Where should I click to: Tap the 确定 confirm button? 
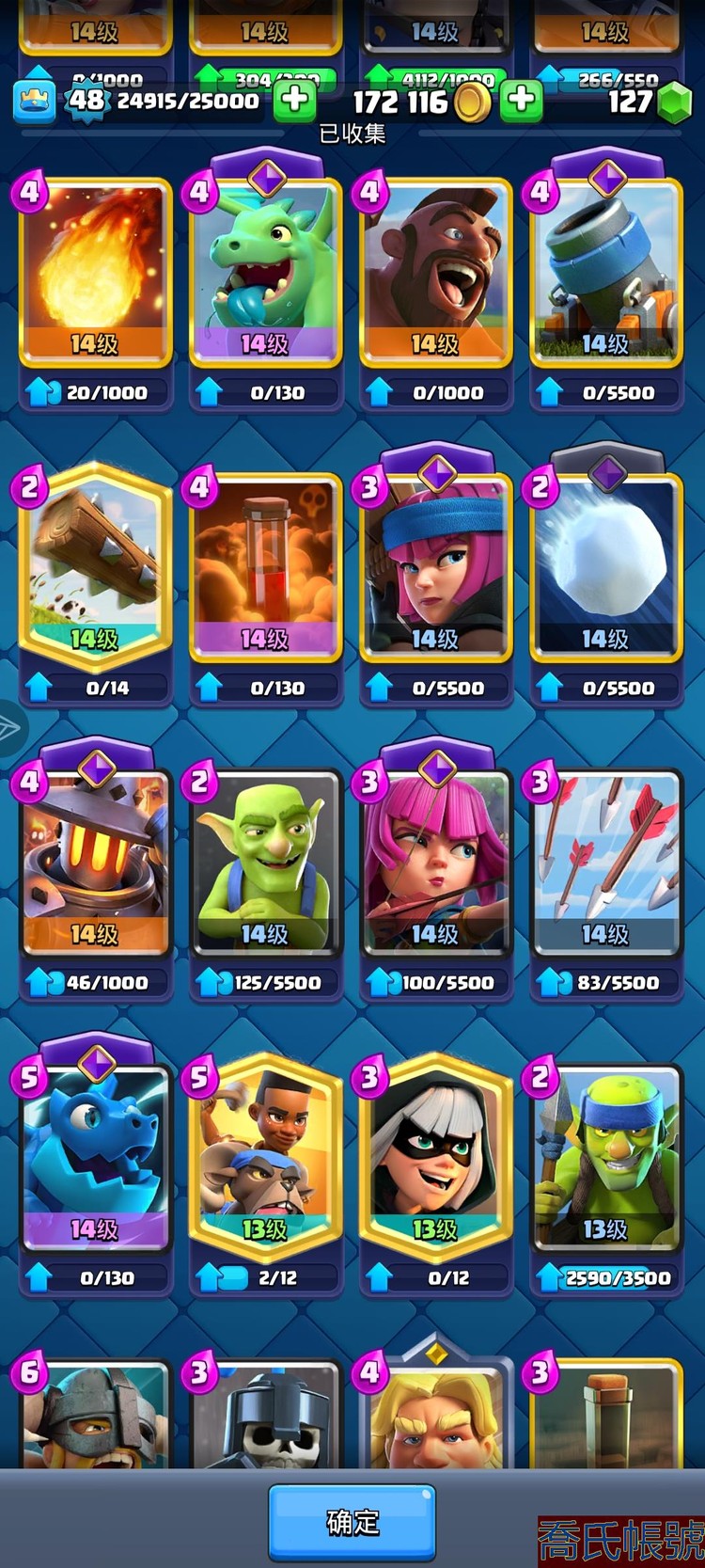[x=352, y=1521]
